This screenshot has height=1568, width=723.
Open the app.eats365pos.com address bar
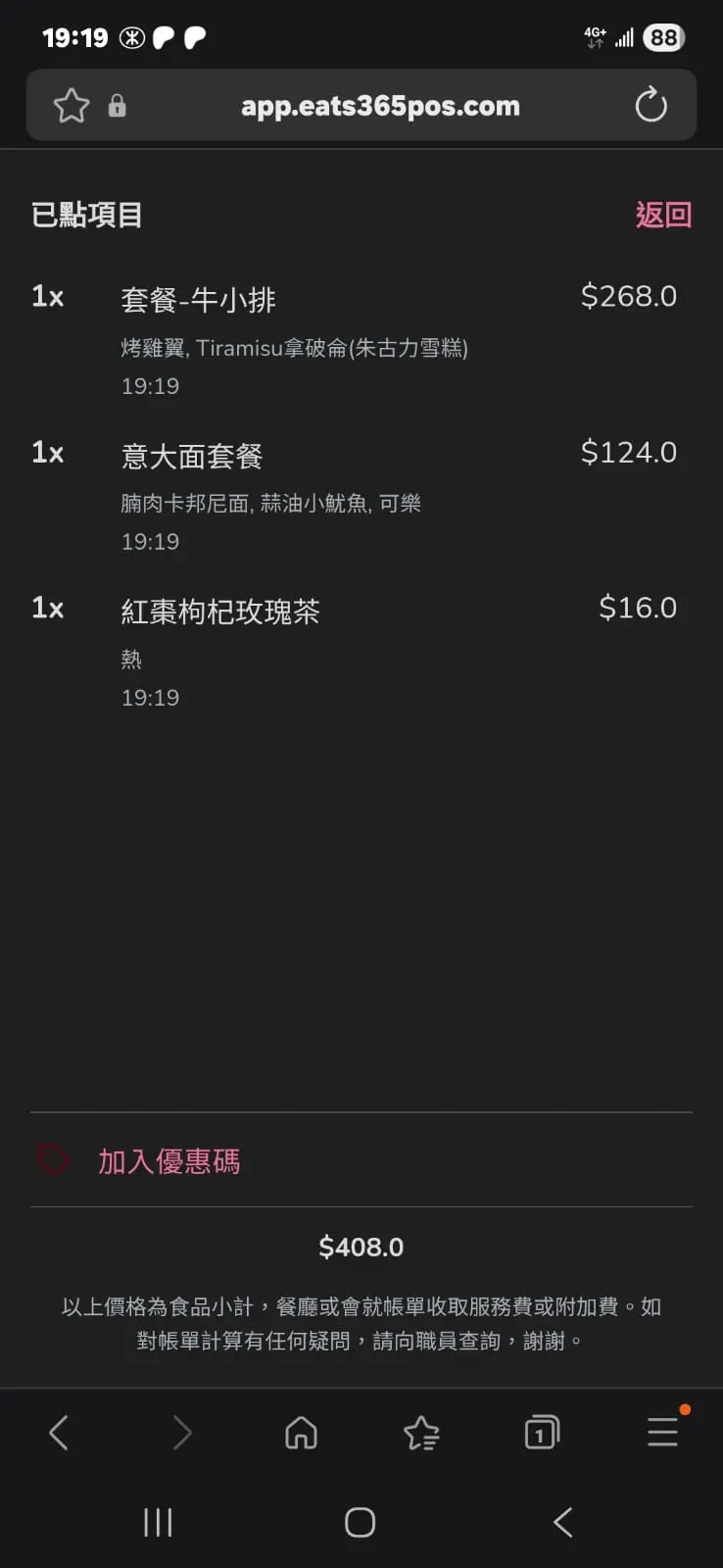click(380, 106)
